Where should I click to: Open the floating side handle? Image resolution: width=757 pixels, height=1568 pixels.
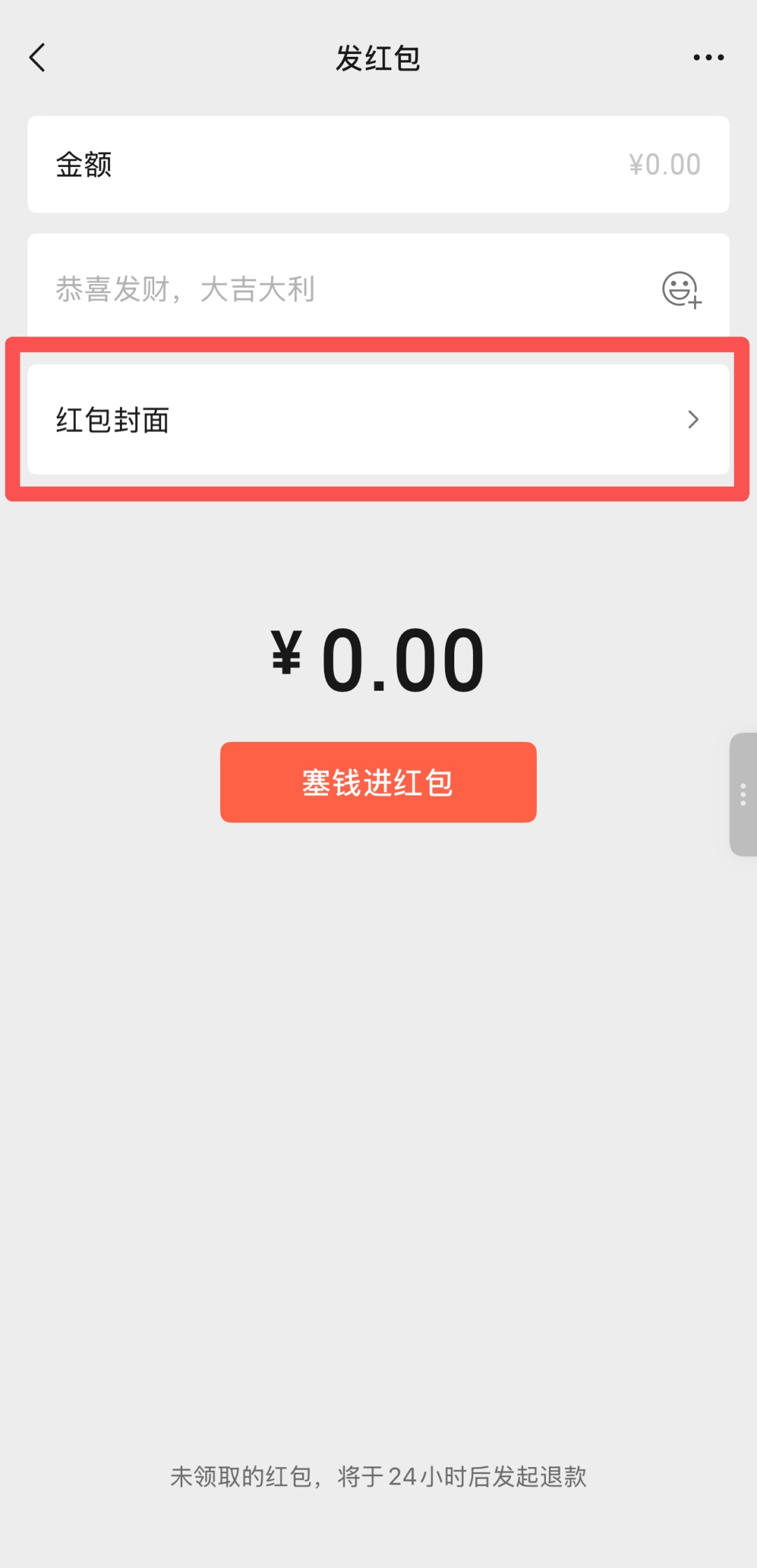pyautogui.click(x=743, y=795)
